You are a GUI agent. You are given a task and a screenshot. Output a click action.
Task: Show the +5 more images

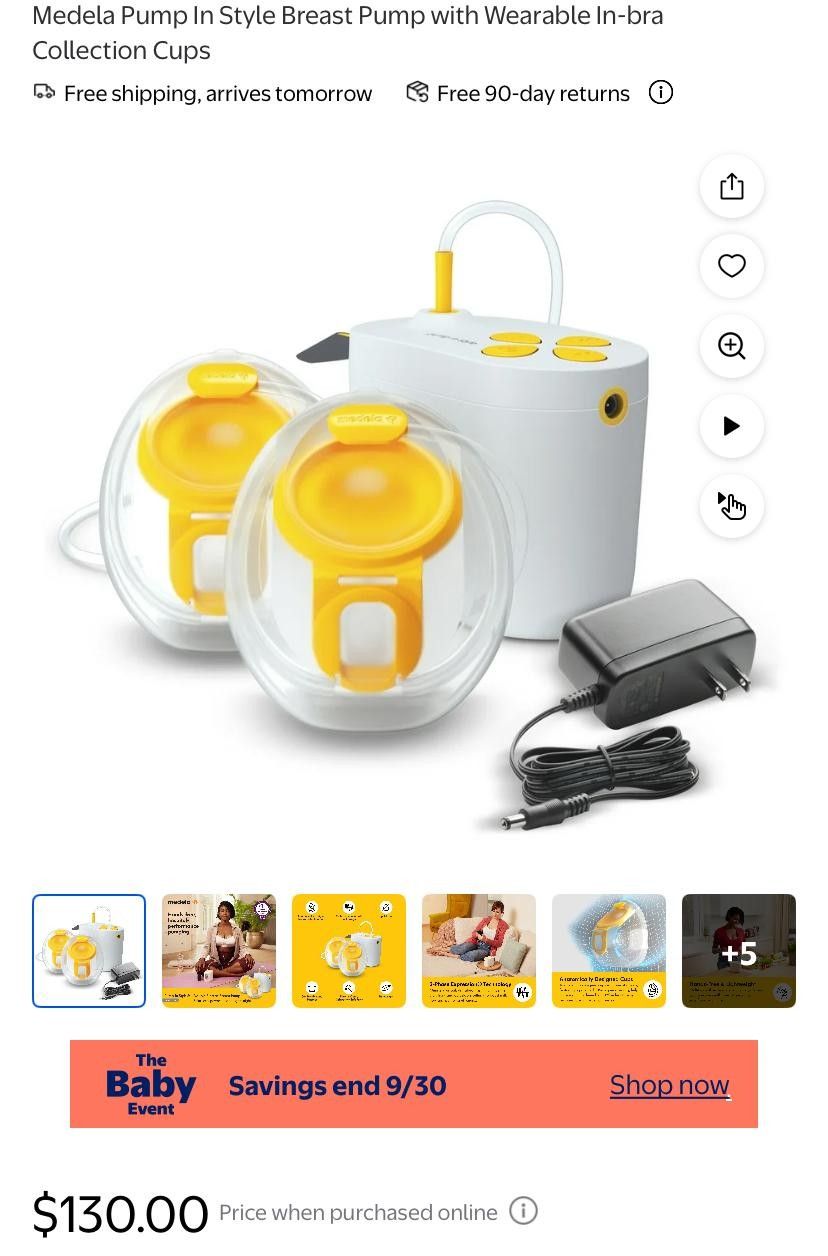tap(739, 950)
